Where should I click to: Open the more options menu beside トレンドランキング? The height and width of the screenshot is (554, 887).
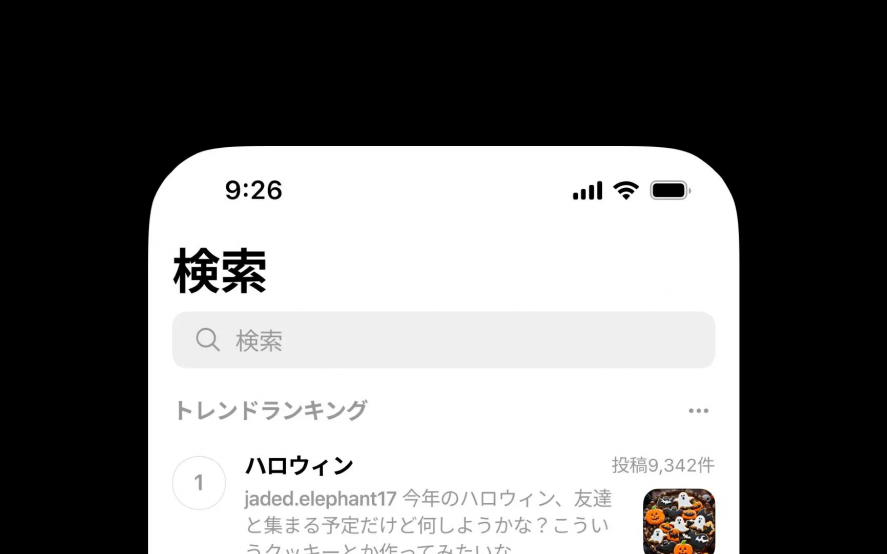698,411
